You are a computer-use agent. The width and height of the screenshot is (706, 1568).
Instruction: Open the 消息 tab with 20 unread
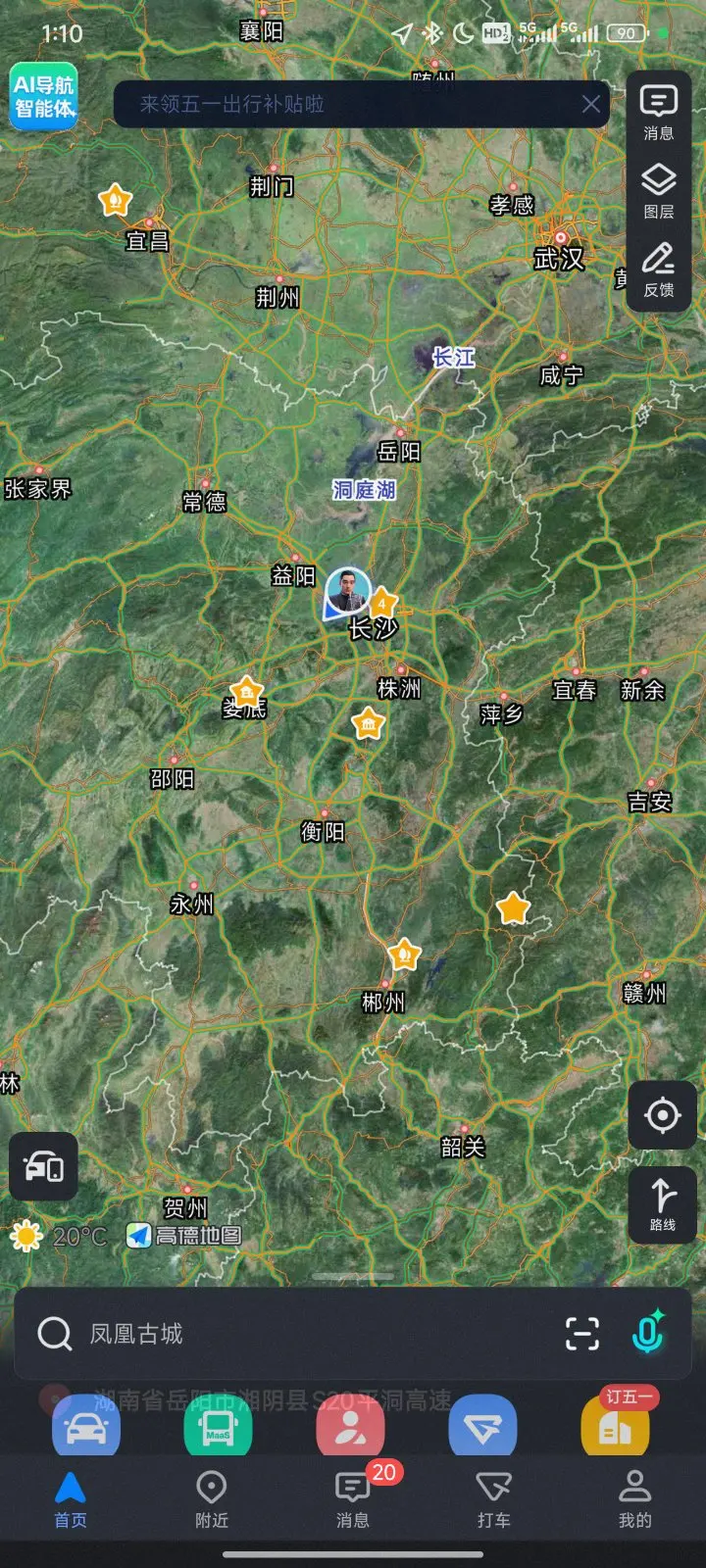click(353, 1499)
